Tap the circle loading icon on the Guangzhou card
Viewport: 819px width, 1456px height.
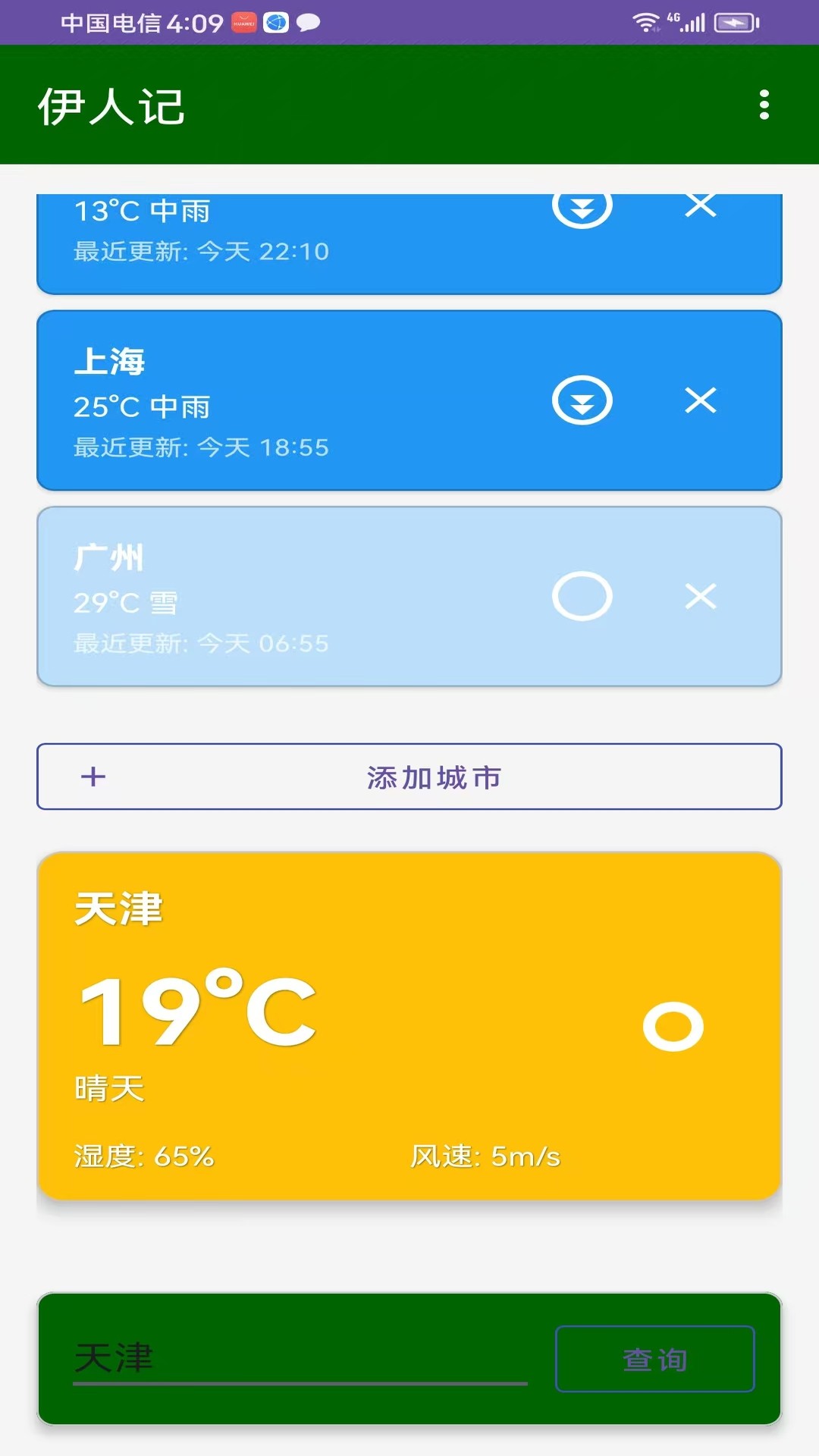pyautogui.click(x=582, y=598)
